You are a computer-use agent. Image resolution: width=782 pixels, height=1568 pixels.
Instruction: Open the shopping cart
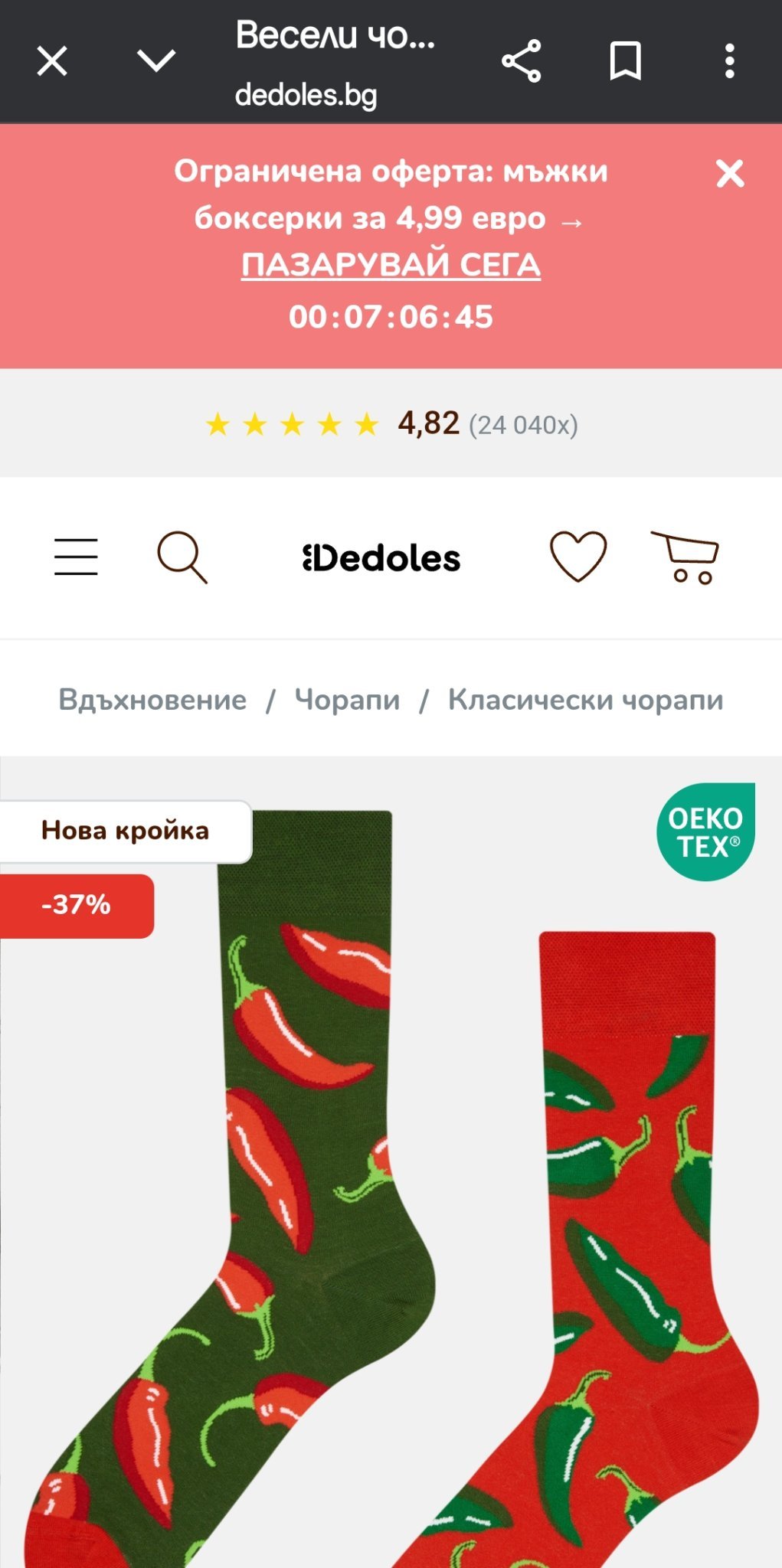coord(685,557)
